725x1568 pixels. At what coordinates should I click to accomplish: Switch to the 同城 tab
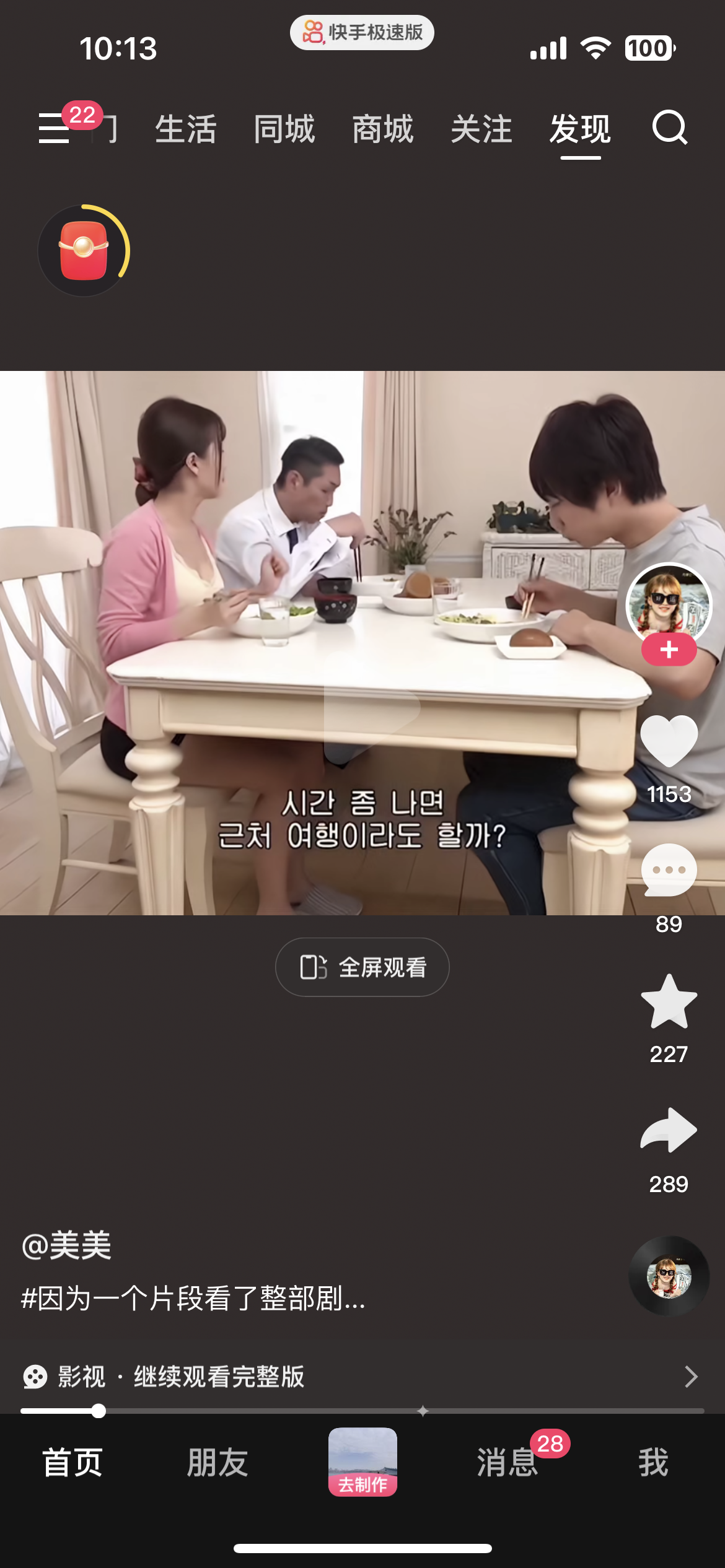[x=284, y=129]
